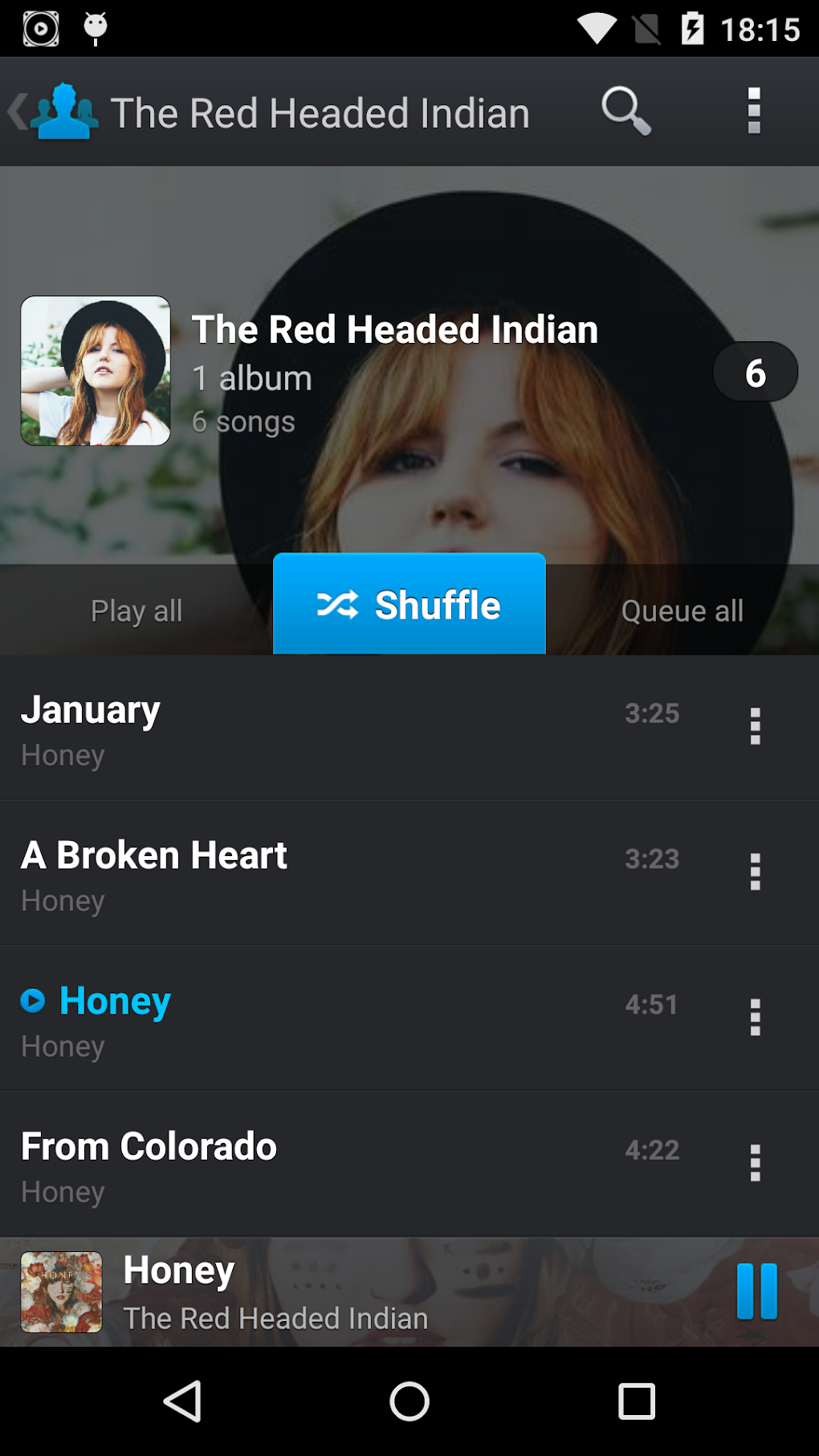The width and height of the screenshot is (819, 1456).
Task: Tap the artist photo thumbnail of The Red Headed Indian
Action: point(96,370)
